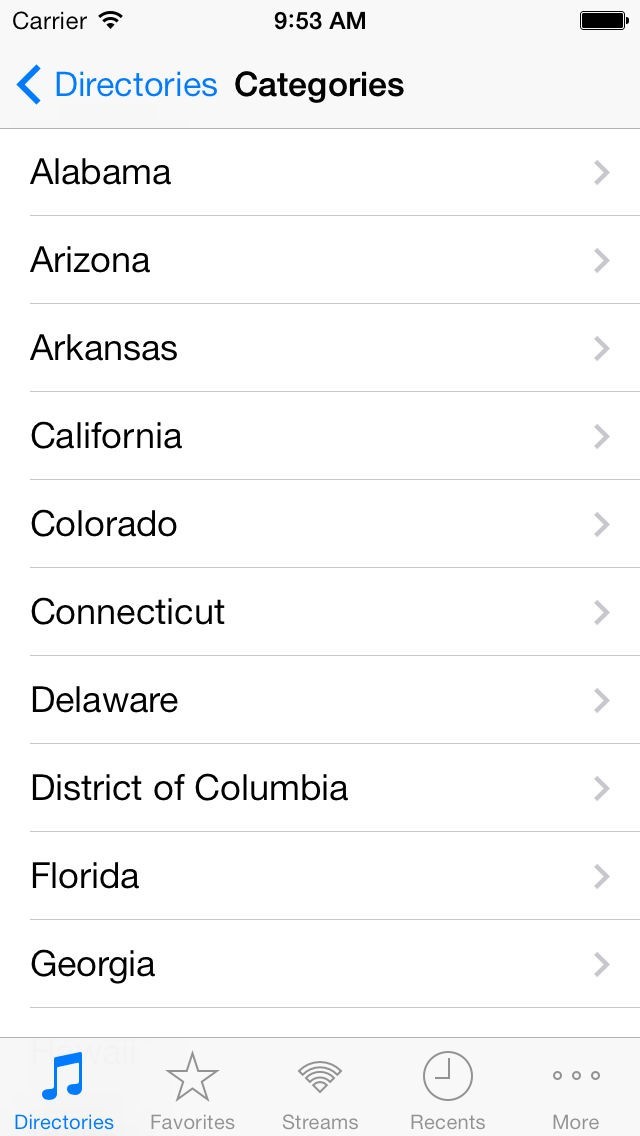Select Georgia from the categories
This screenshot has height=1136, width=640.
tap(320, 964)
